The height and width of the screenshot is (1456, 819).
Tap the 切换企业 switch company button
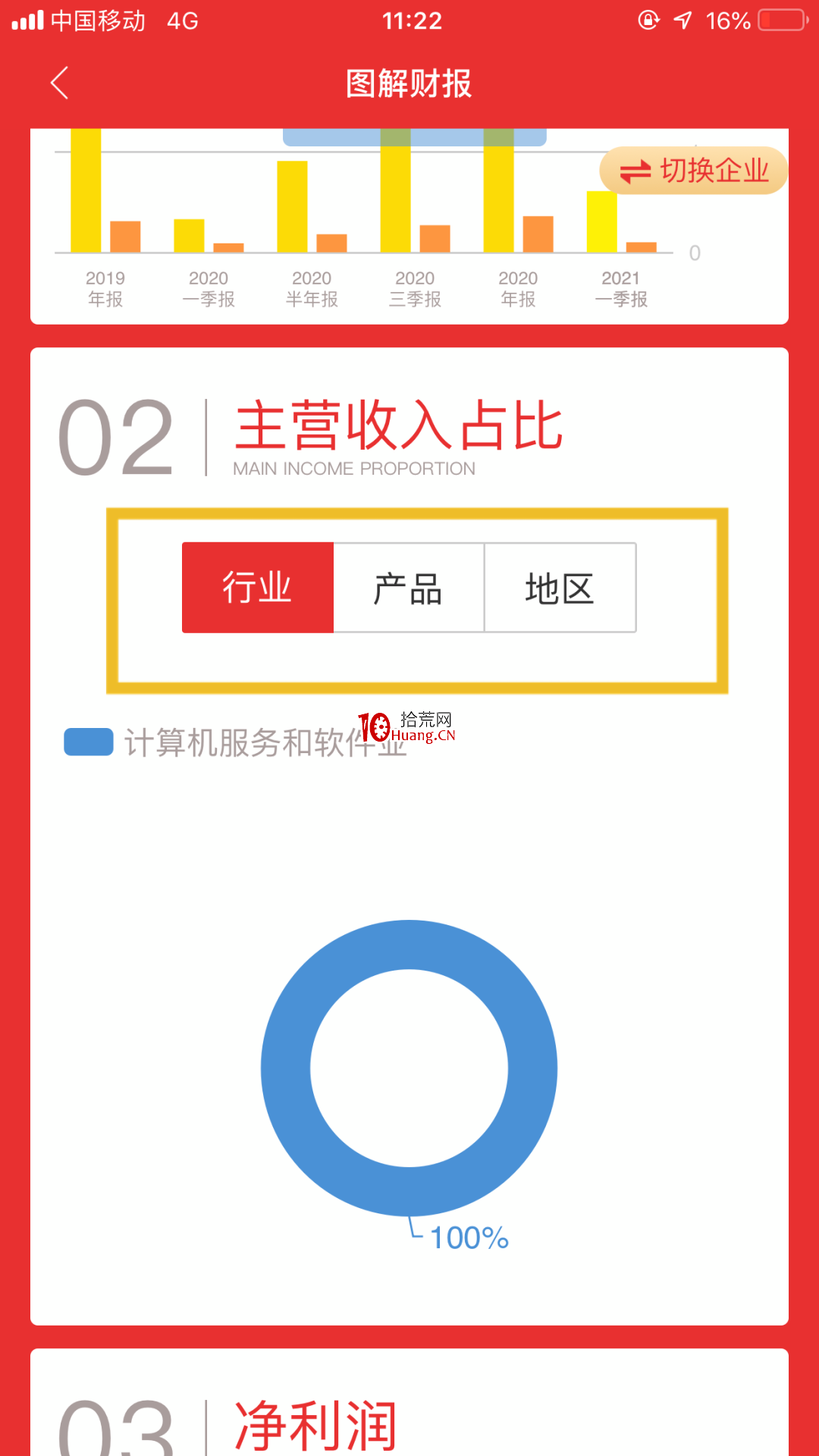(694, 171)
